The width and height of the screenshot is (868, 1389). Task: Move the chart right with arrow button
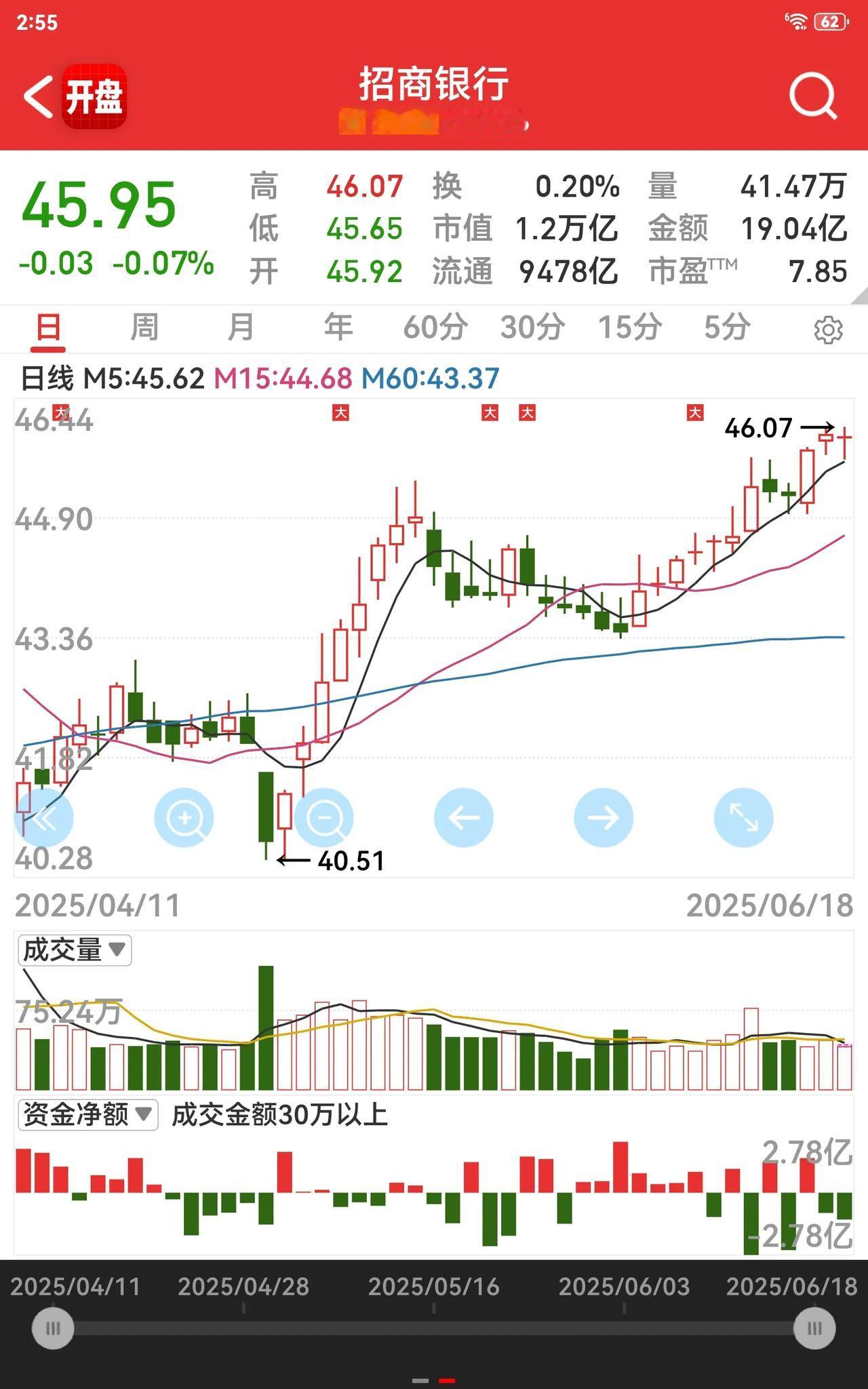(604, 818)
